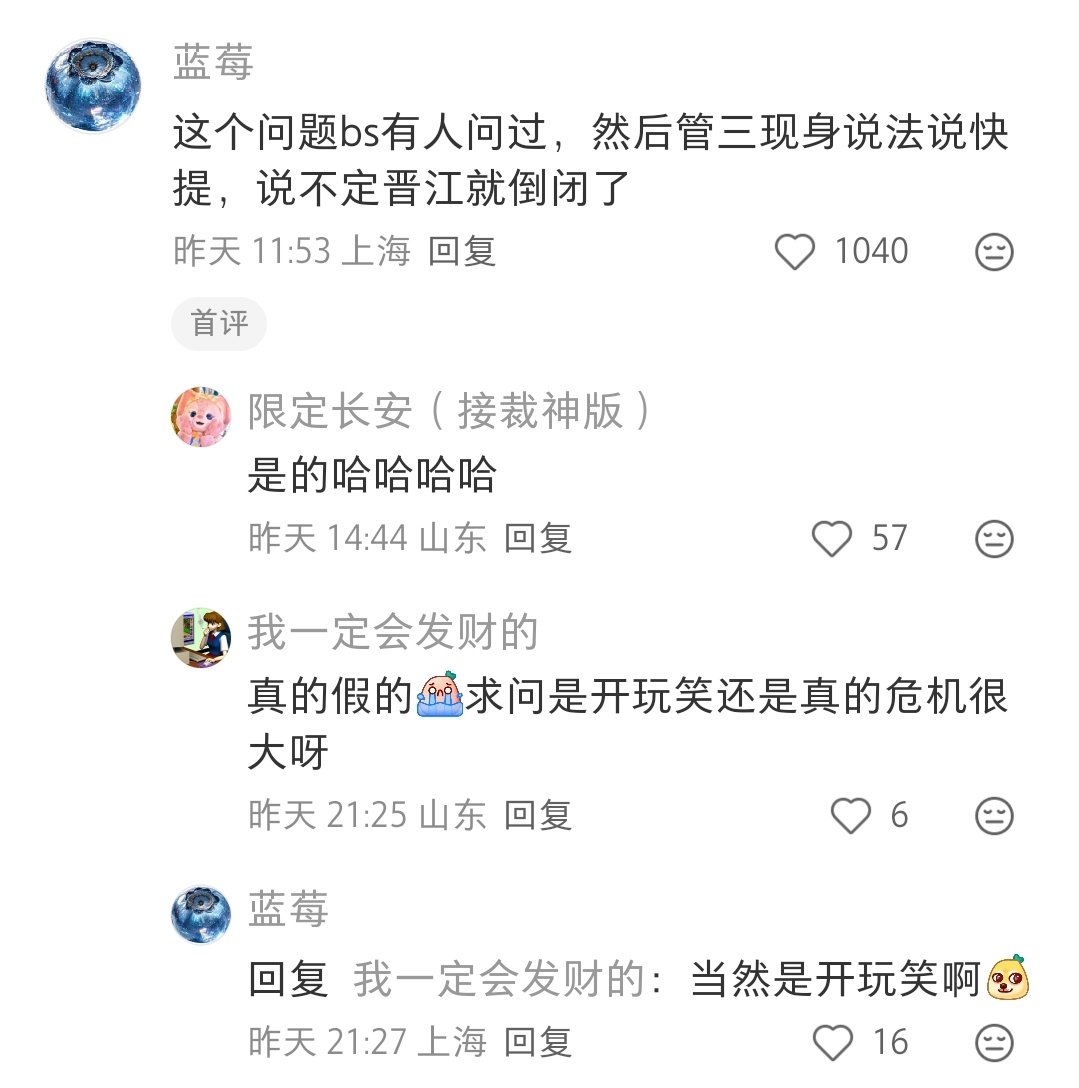Reply to 蓝莓's comment from 11:53
Screen dimensions: 1079x1088
[462, 252]
